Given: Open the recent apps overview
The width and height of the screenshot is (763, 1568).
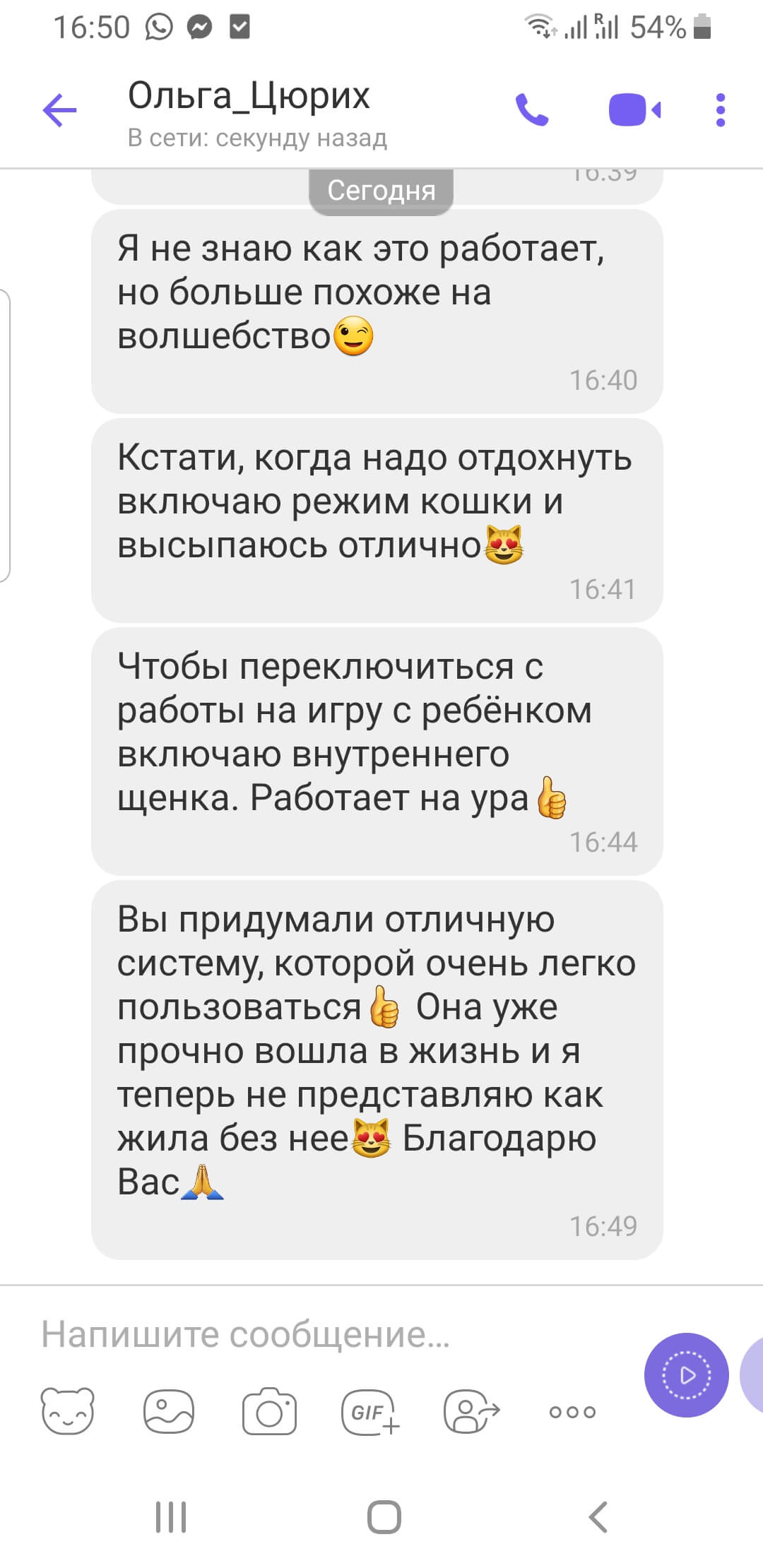Looking at the screenshot, I should [171, 1517].
